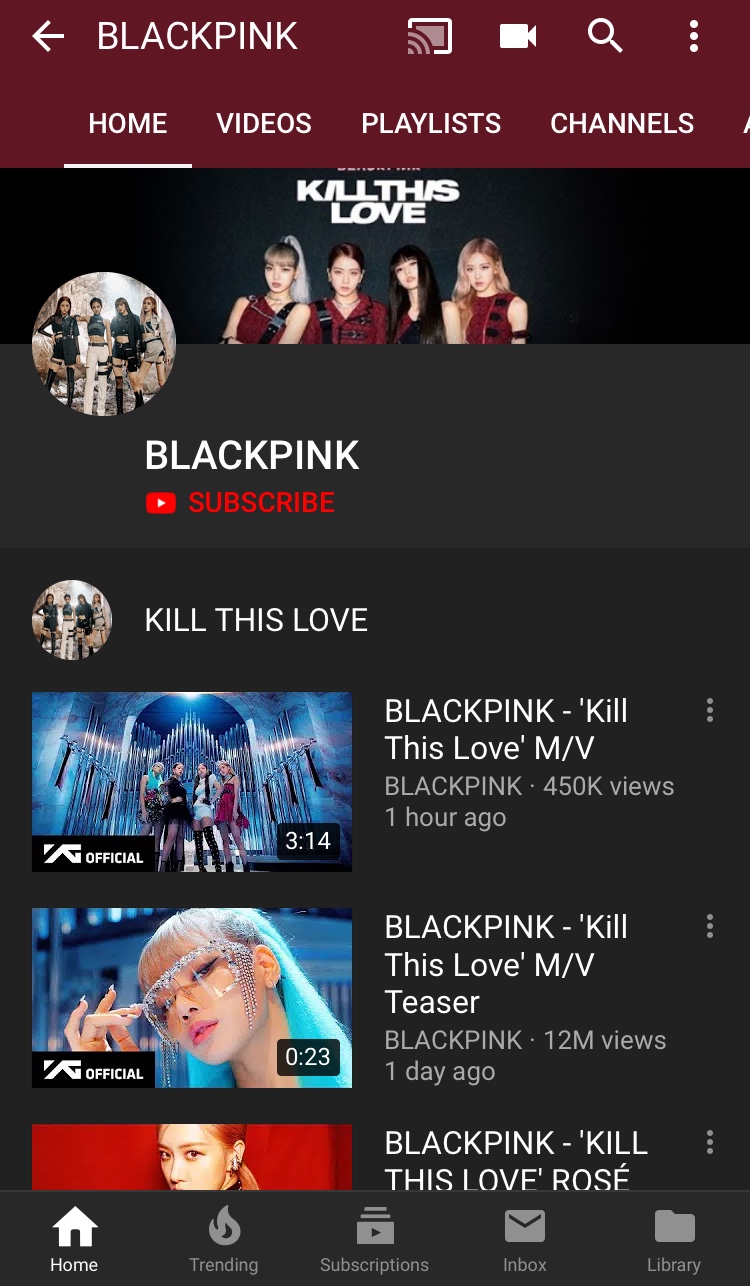Open the Channels tab
Image resolution: width=750 pixels, height=1286 pixels.
622,123
